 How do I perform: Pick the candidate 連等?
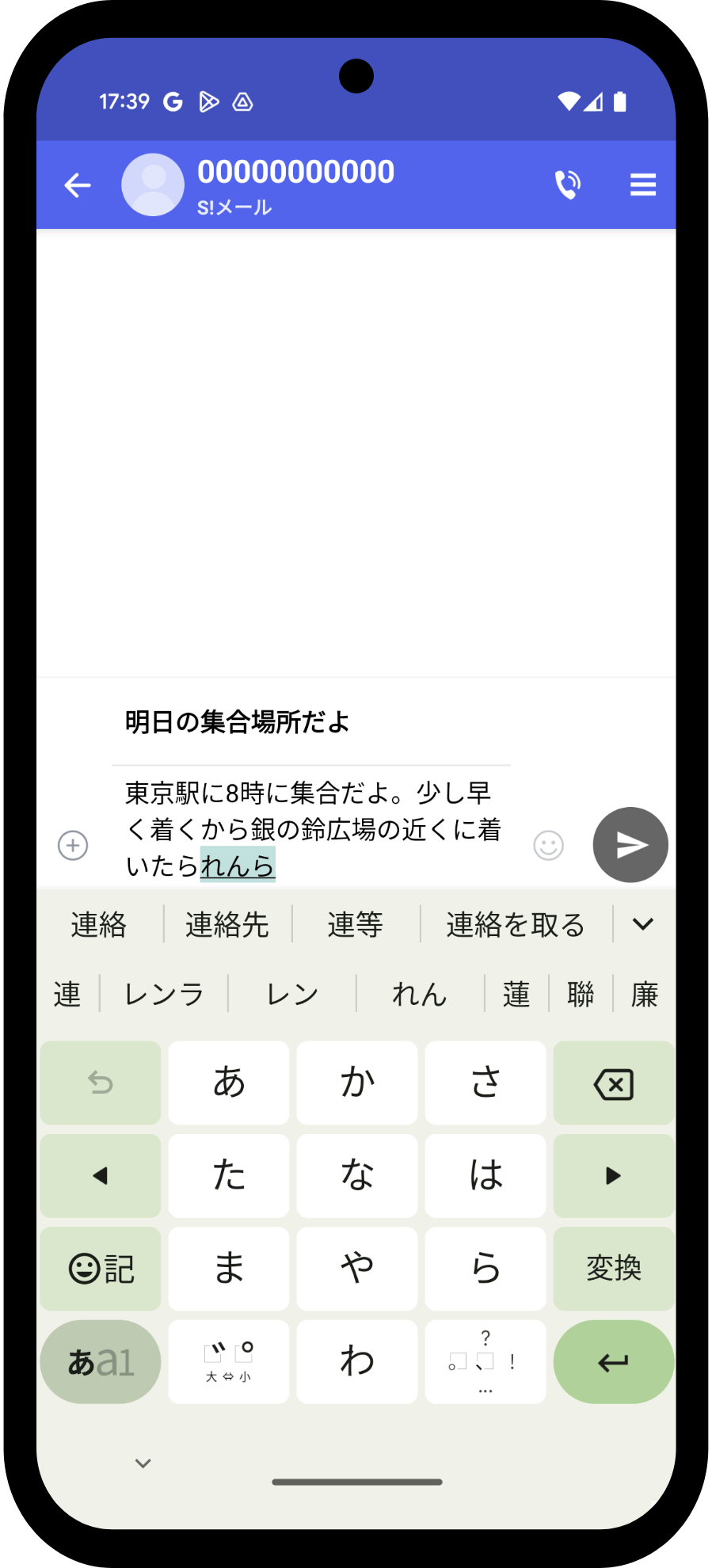356,924
